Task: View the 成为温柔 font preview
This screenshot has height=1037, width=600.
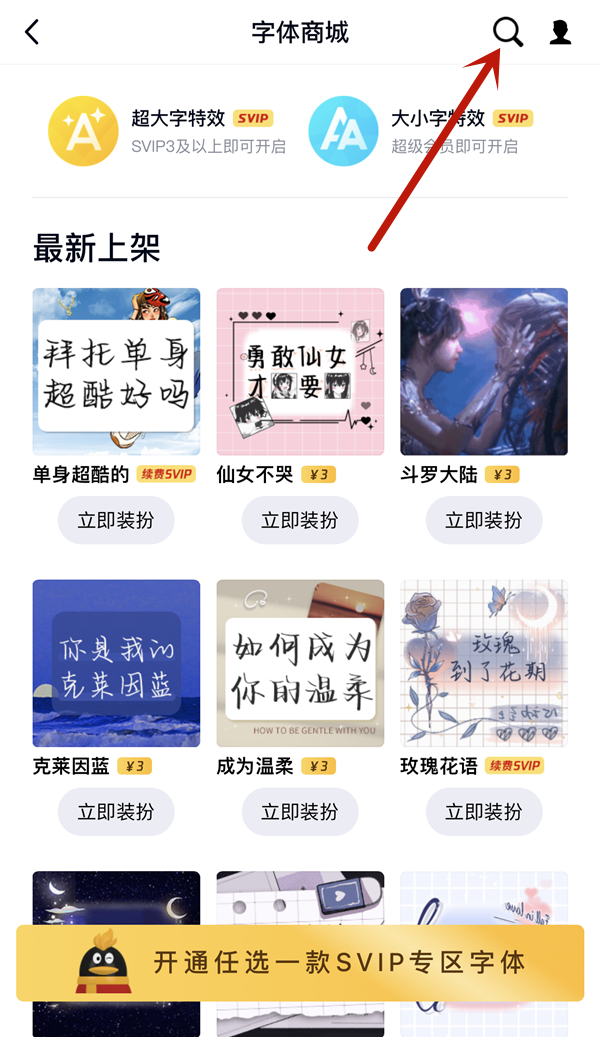Action: 300,663
